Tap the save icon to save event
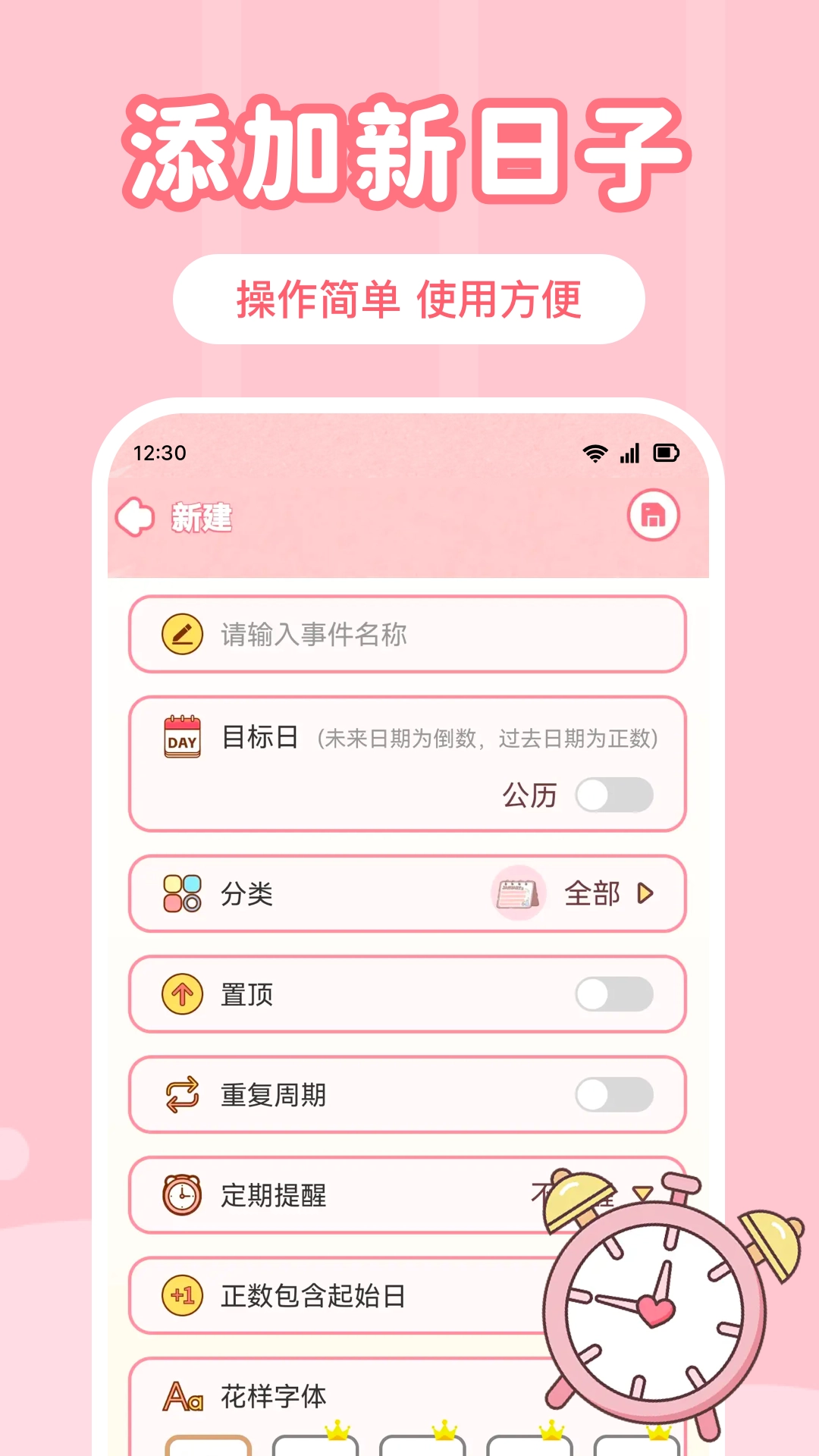The height and width of the screenshot is (1456, 819). coord(655,515)
